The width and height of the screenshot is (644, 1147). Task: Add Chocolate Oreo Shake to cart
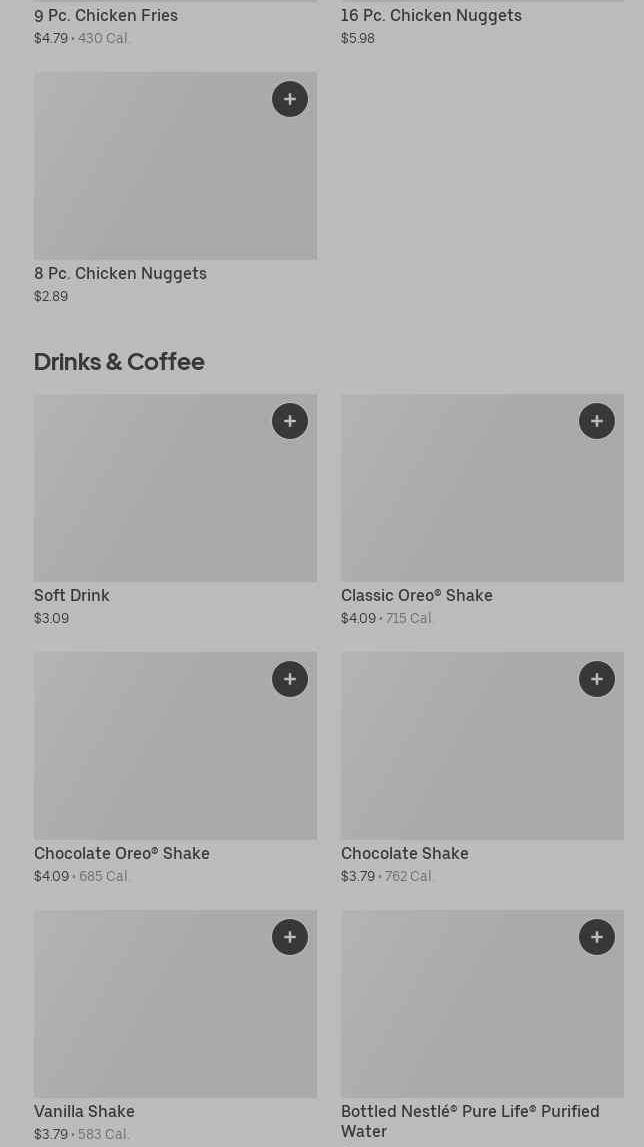pyautogui.click(x=290, y=679)
